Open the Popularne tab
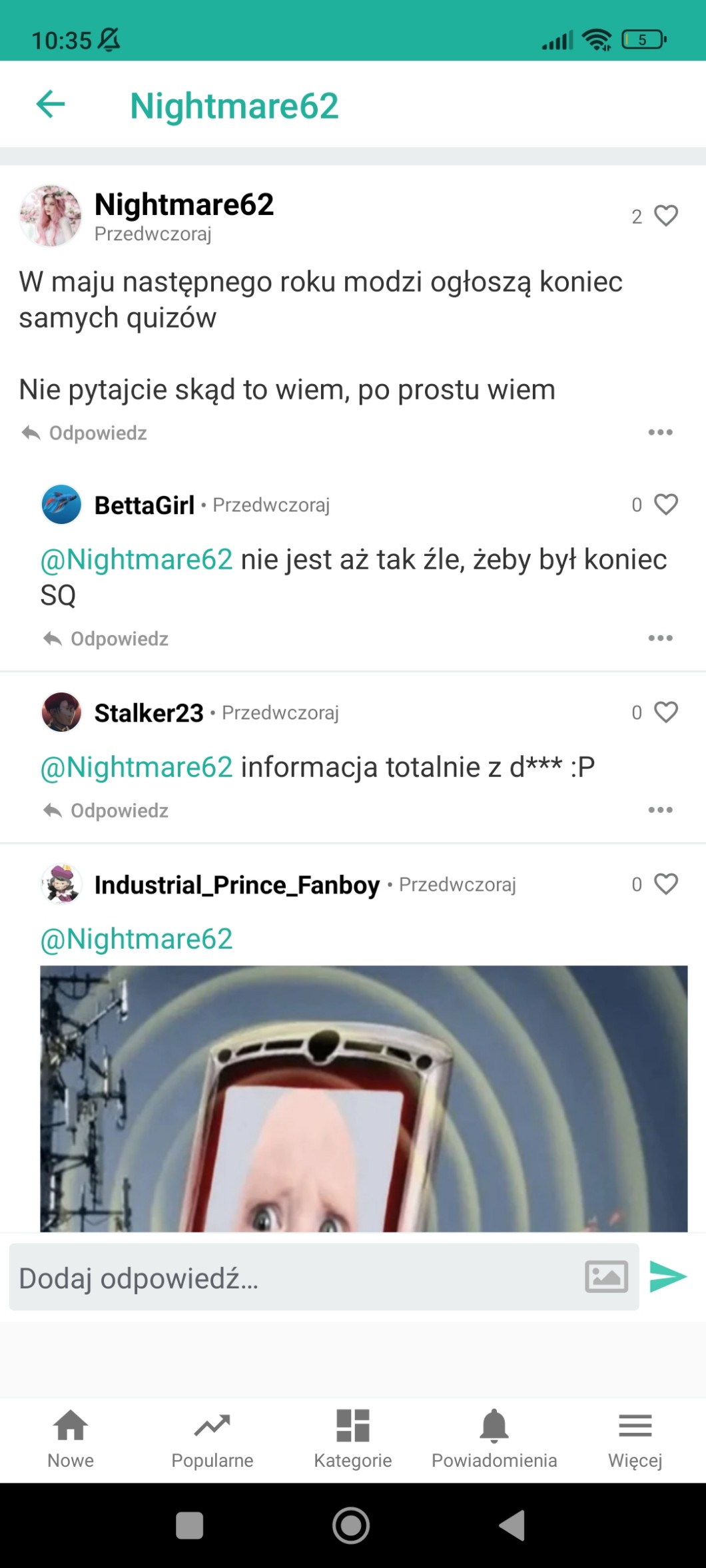The width and height of the screenshot is (706, 1568). tap(212, 1438)
